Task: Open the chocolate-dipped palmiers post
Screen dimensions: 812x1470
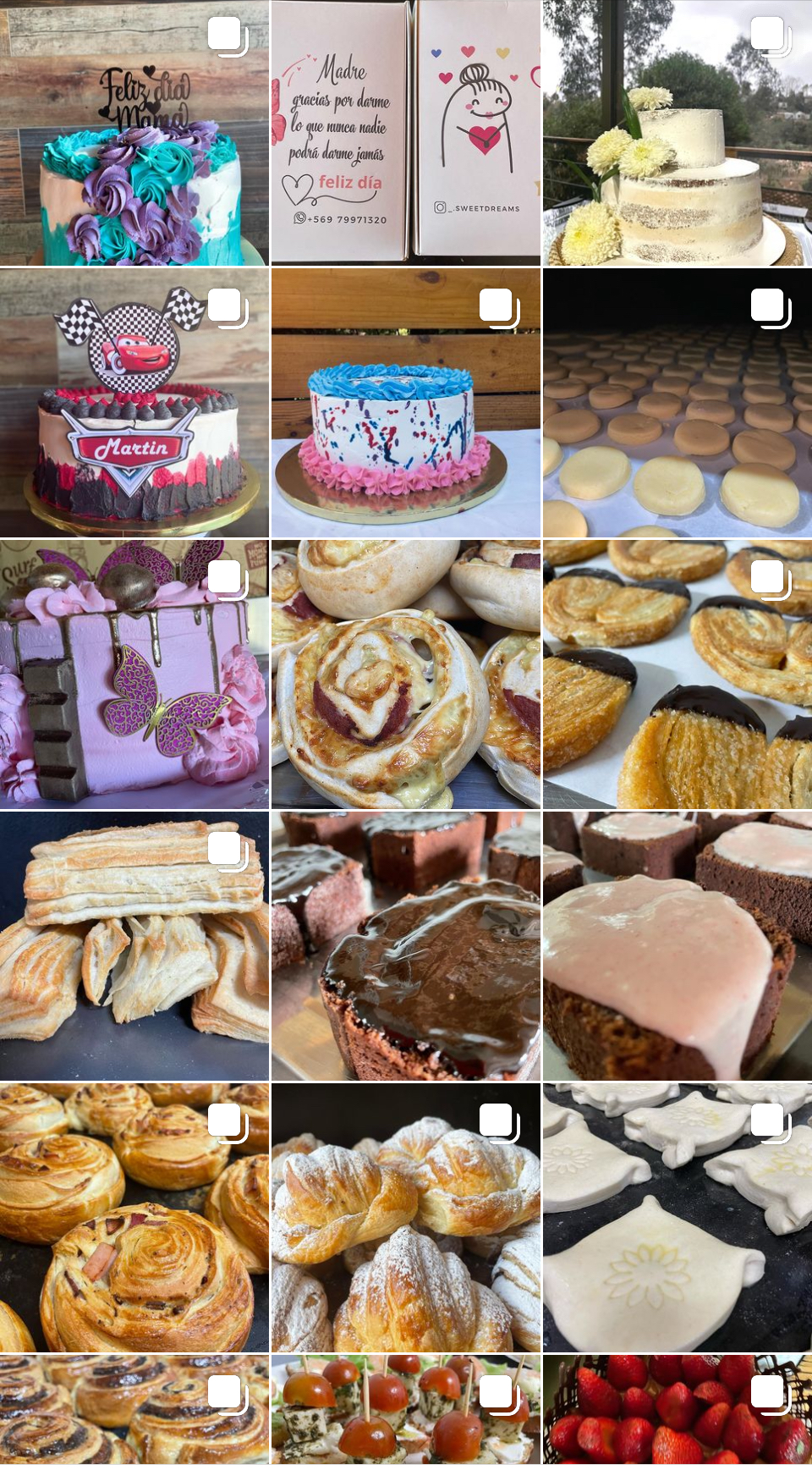Action: 677,674
